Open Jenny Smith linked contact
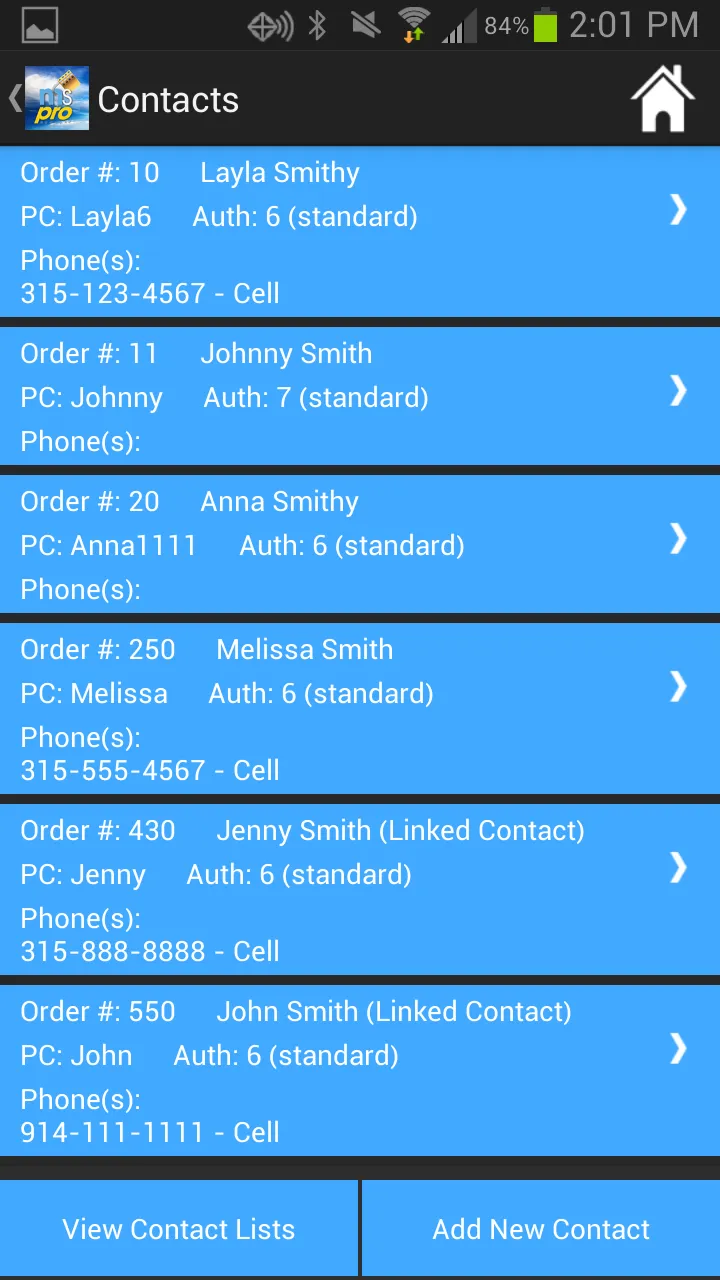The image size is (720, 1280). [360, 889]
